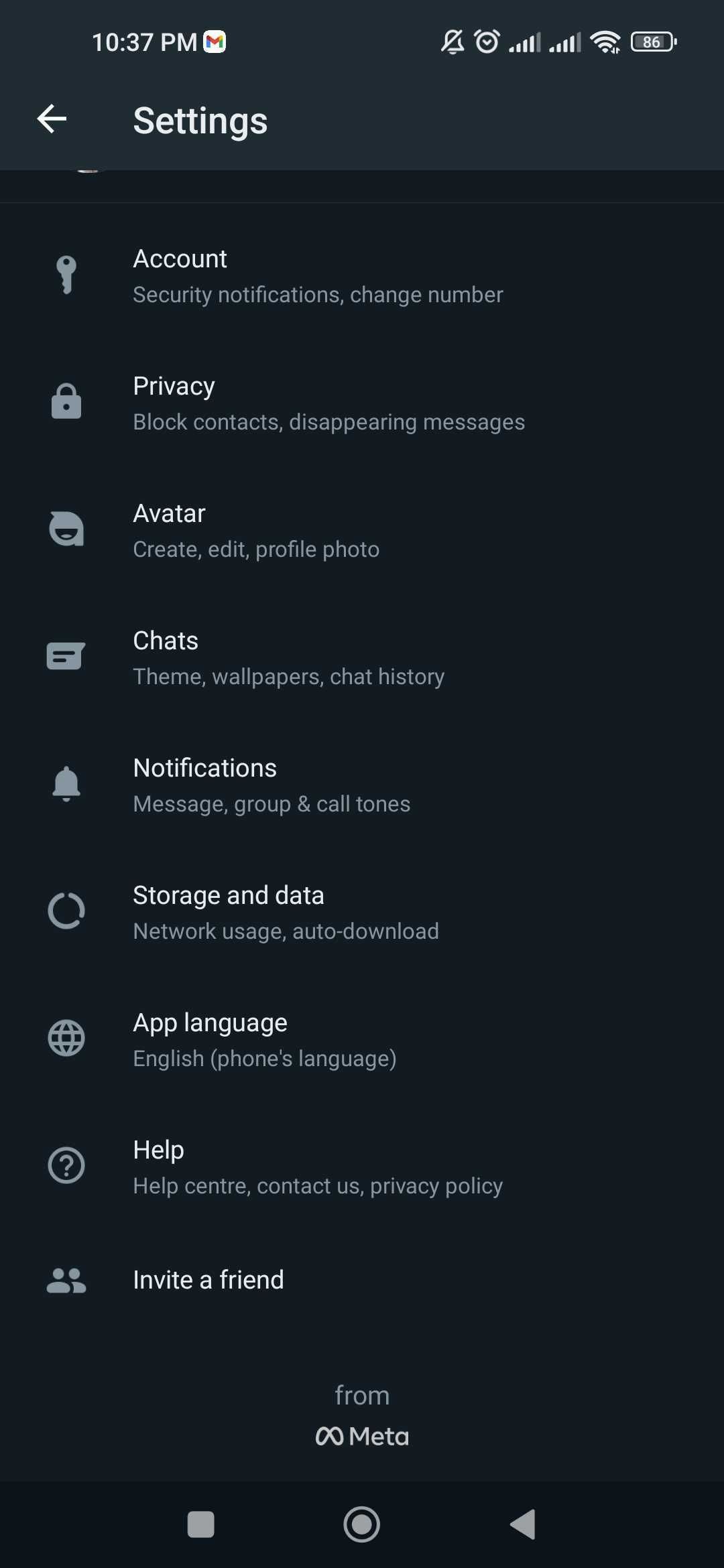
Task: Open the Chats settings entry
Action: coord(288,657)
